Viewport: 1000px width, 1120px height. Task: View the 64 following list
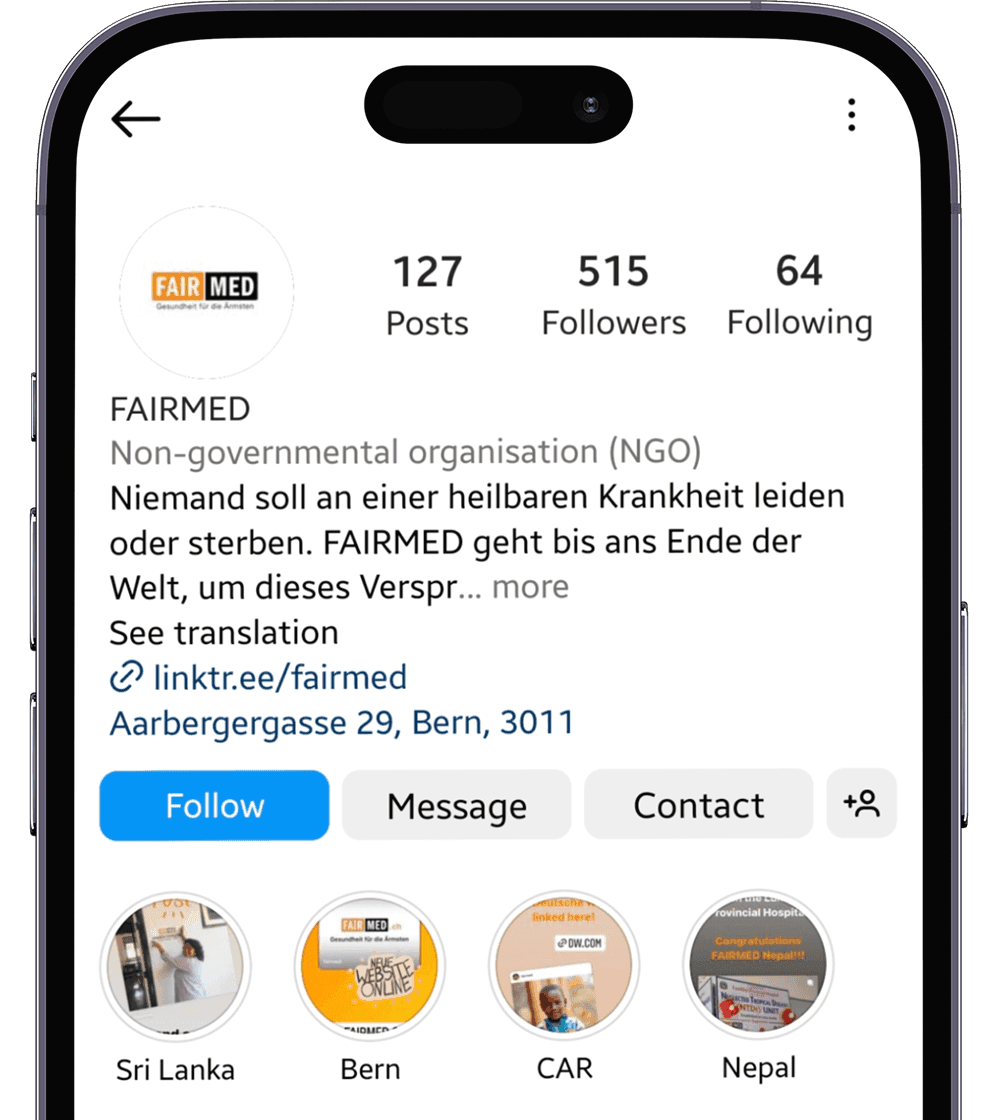click(799, 294)
